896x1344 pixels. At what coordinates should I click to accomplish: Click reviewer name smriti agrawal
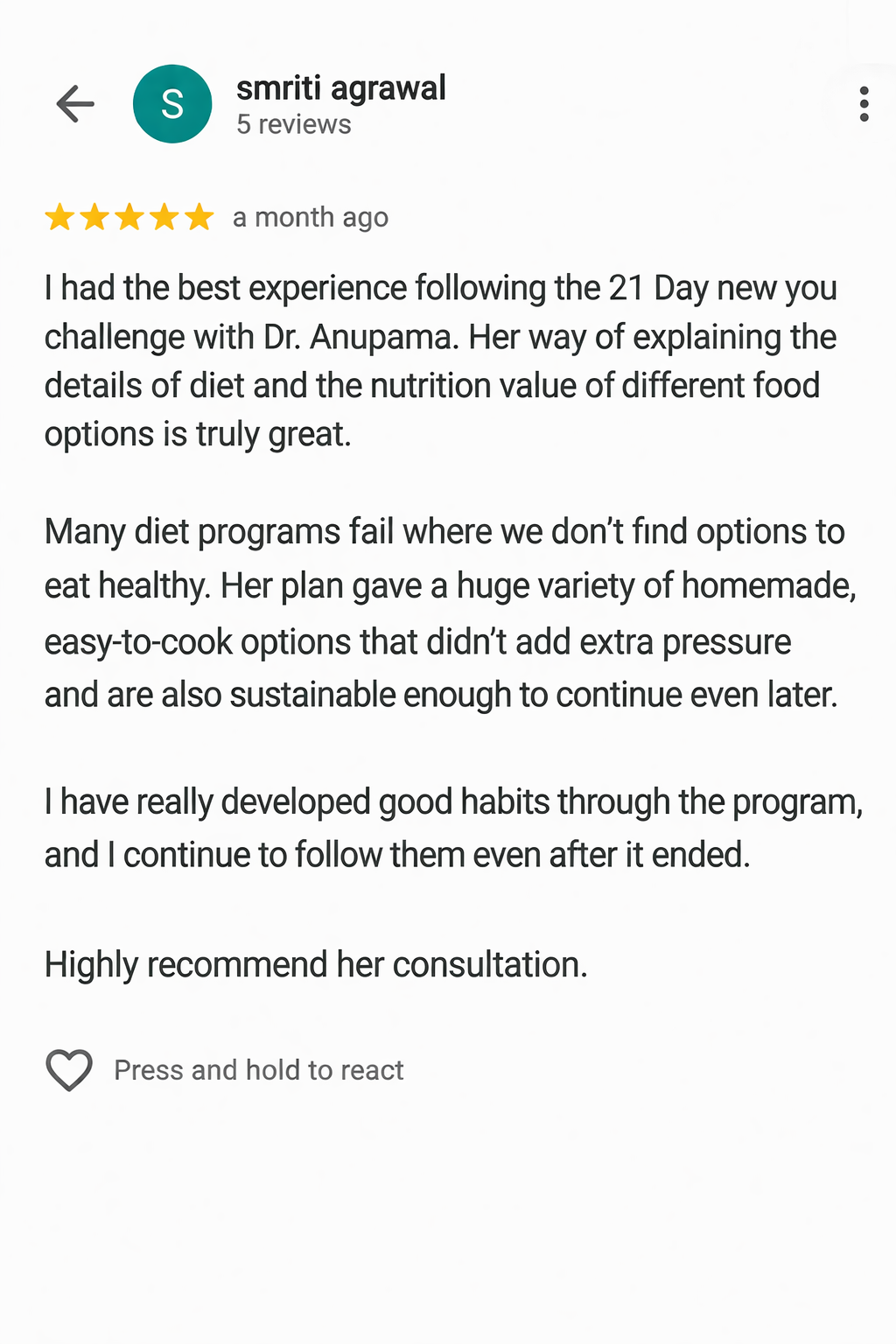click(342, 87)
